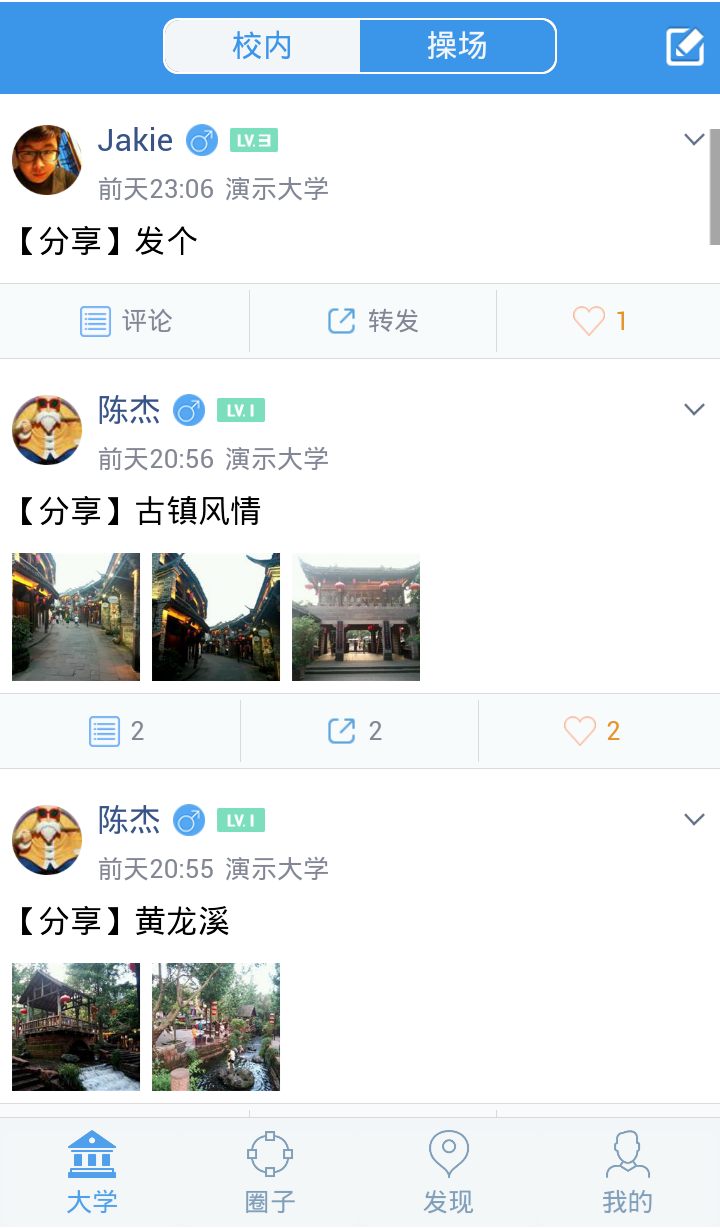Switch to the 我的 tab
This screenshot has height=1230, width=720.
pyautogui.click(x=627, y=1172)
